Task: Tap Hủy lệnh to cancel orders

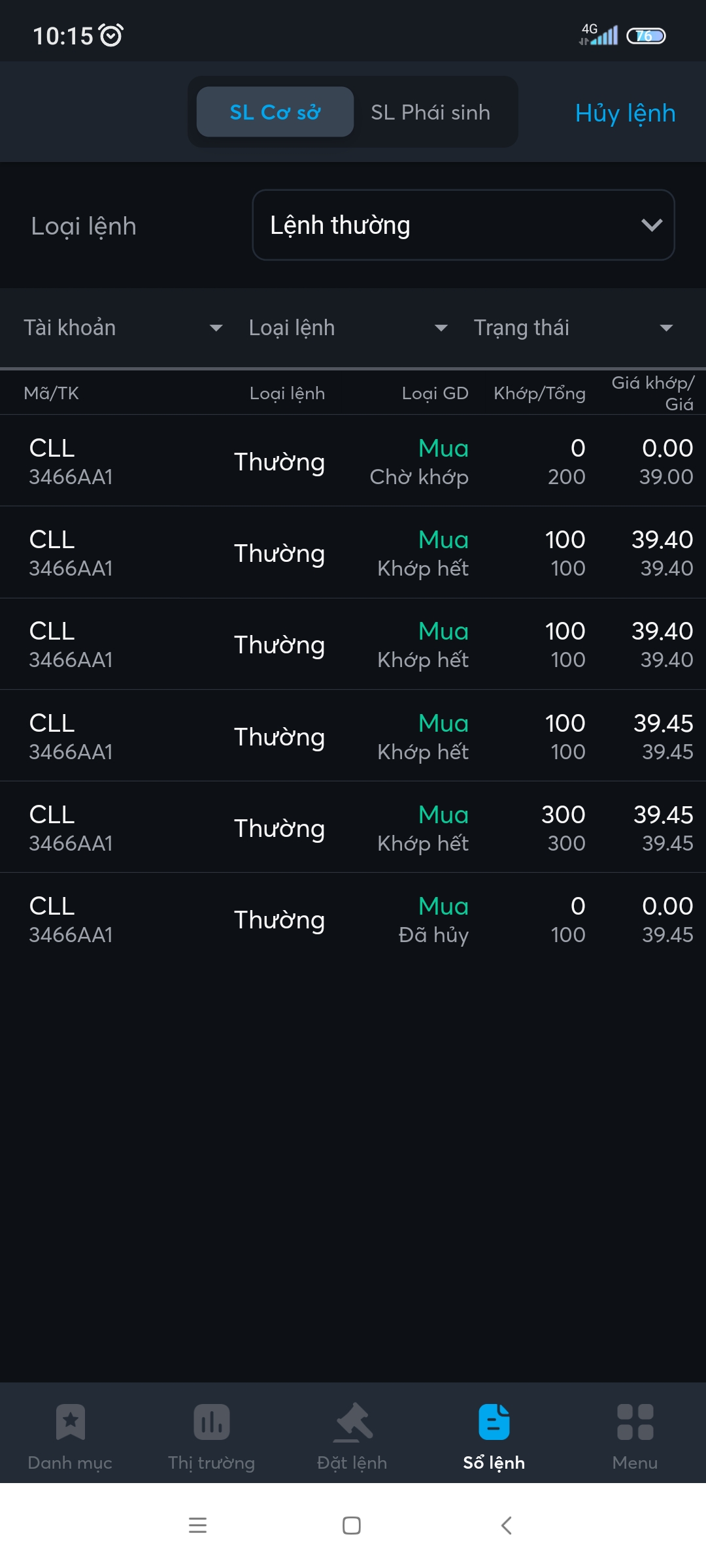Action: pyautogui.click(x=625, y=113)
